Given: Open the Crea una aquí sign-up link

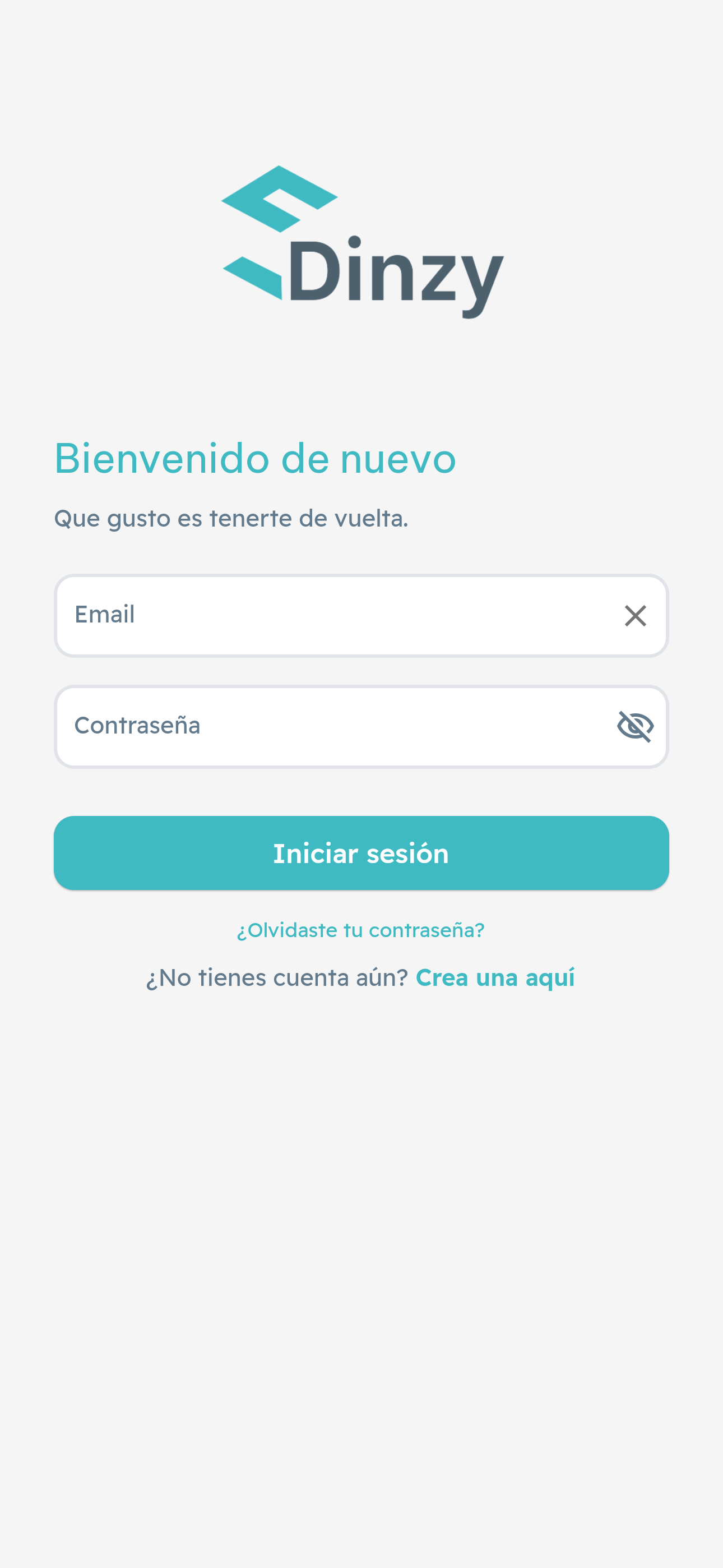Looking at the screenshot, I should pyautogui.click(x=495, y=977).
